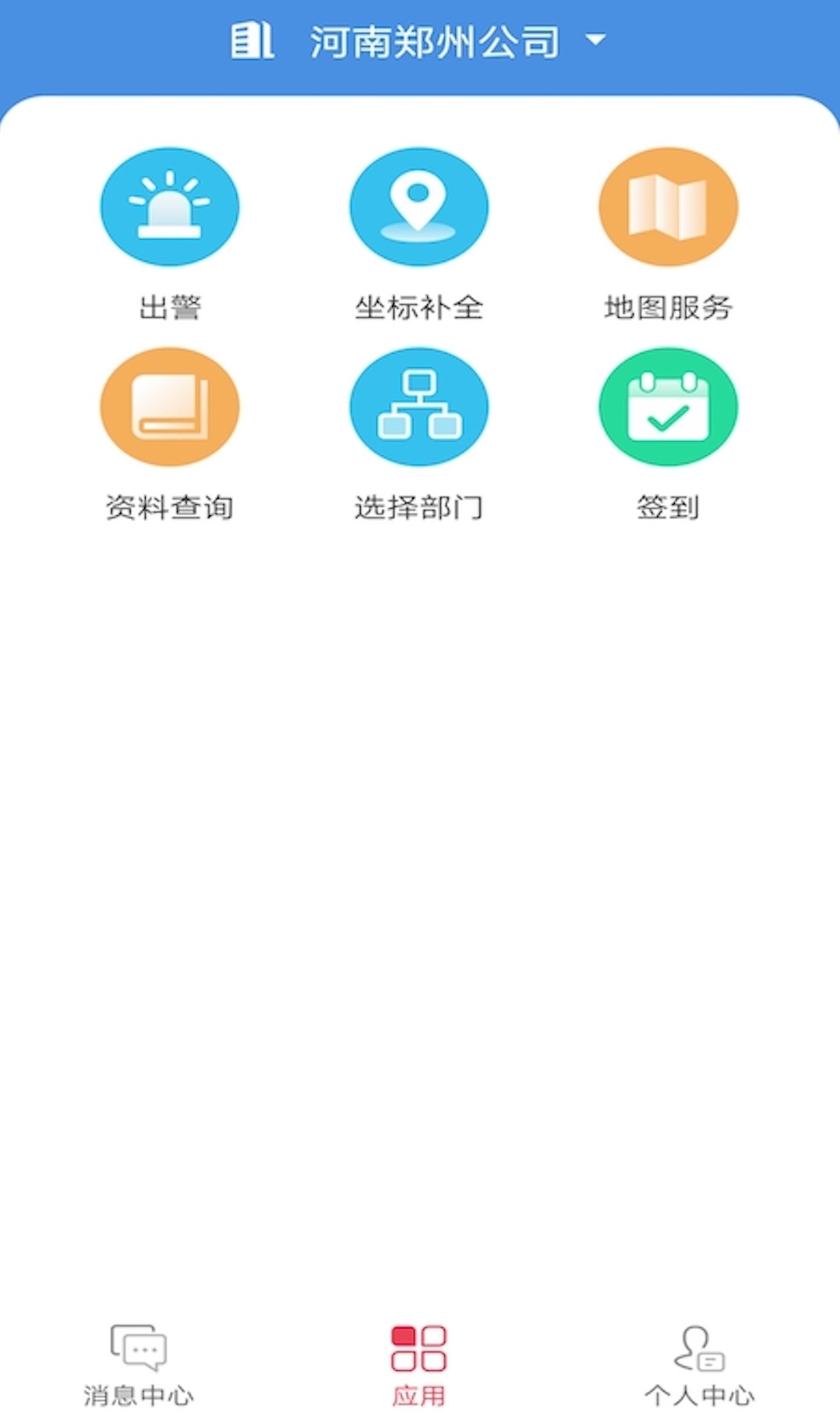Tap the 出警 label text
The image size is (840, 1420).
coord(170,307)
